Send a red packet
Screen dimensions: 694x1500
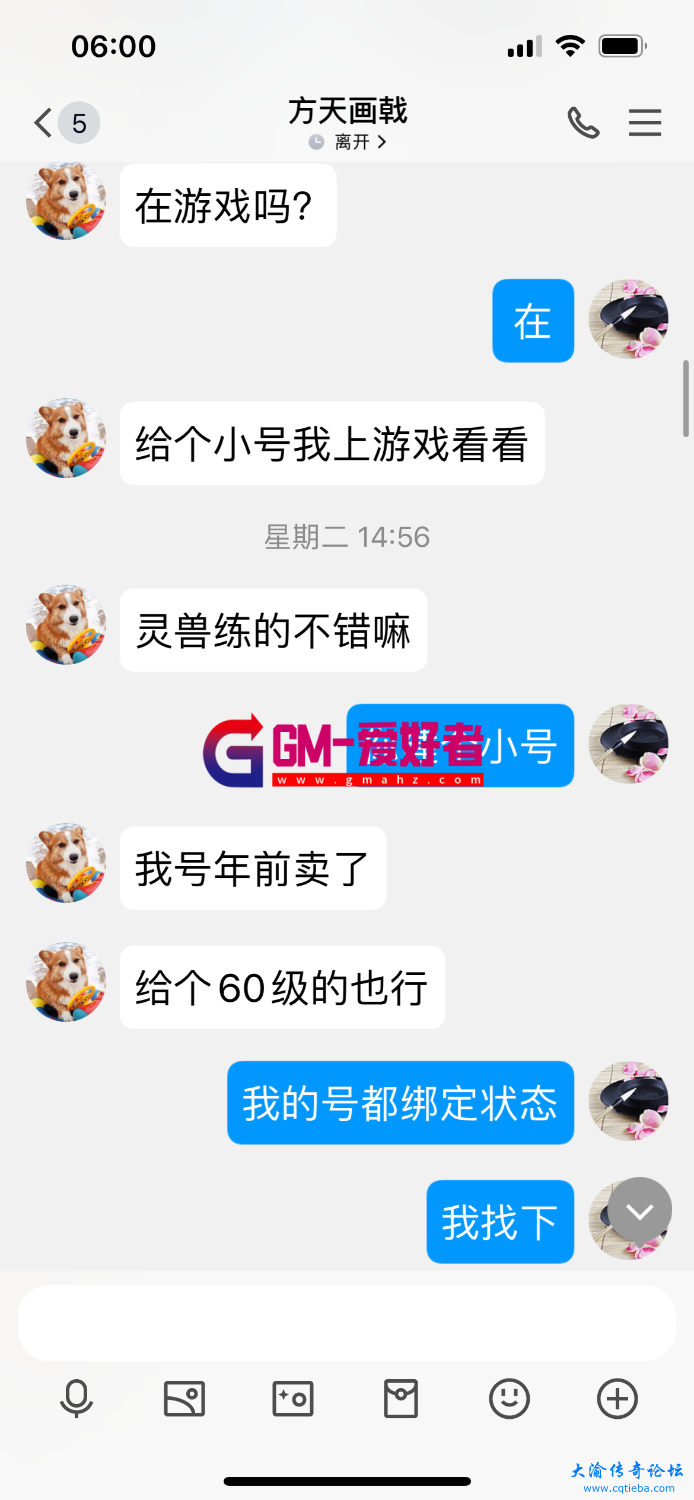(x=401, y=1399)
